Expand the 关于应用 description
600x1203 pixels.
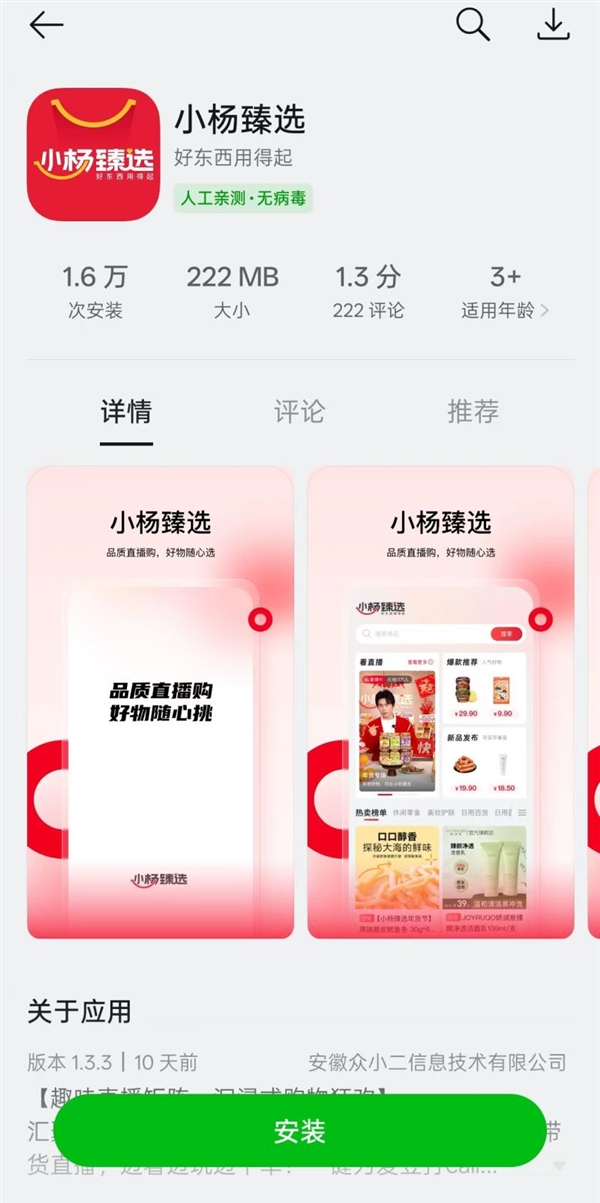(558, 1166)
